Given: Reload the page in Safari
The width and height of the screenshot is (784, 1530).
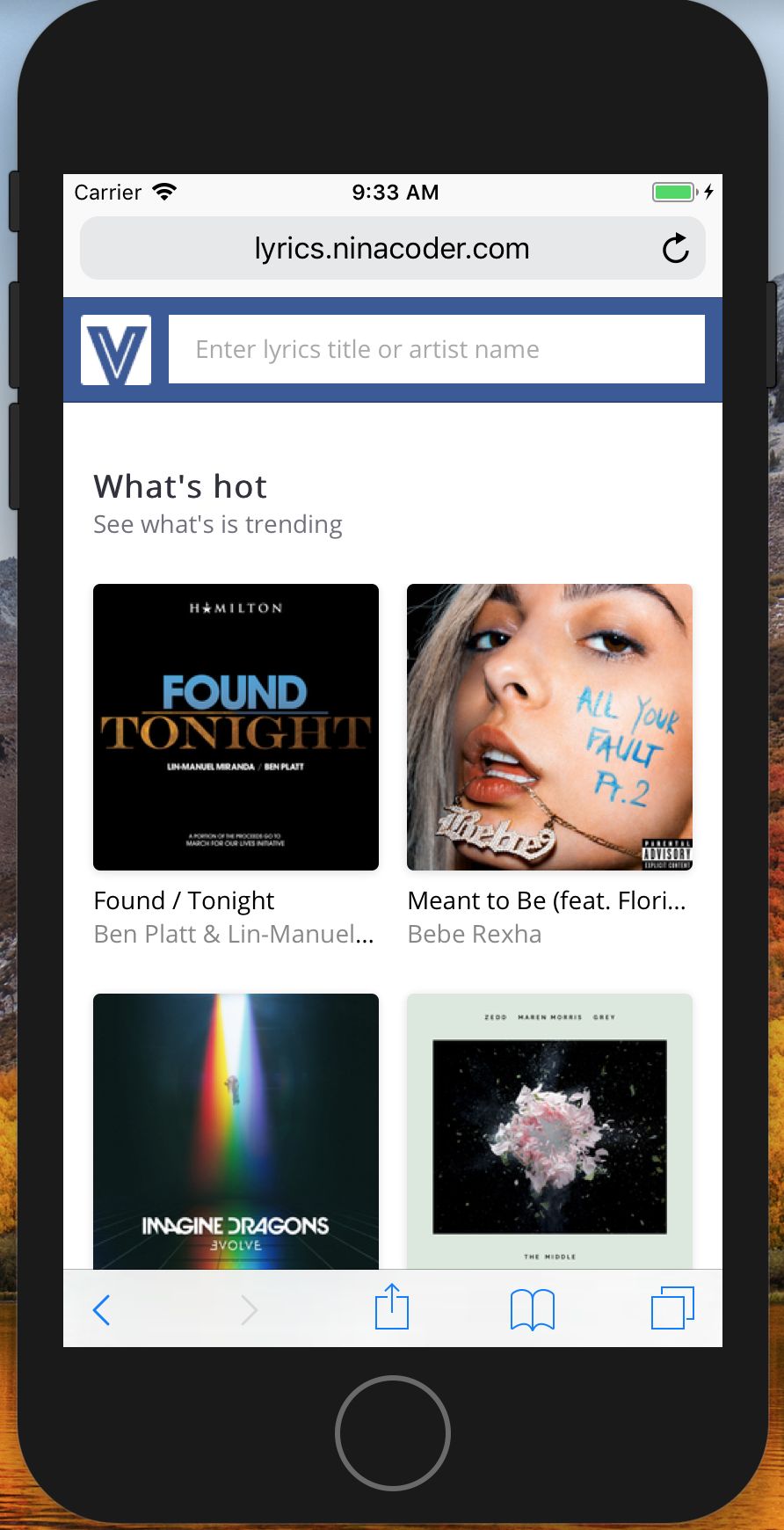Looking at the screenshot, I should 675,249.
